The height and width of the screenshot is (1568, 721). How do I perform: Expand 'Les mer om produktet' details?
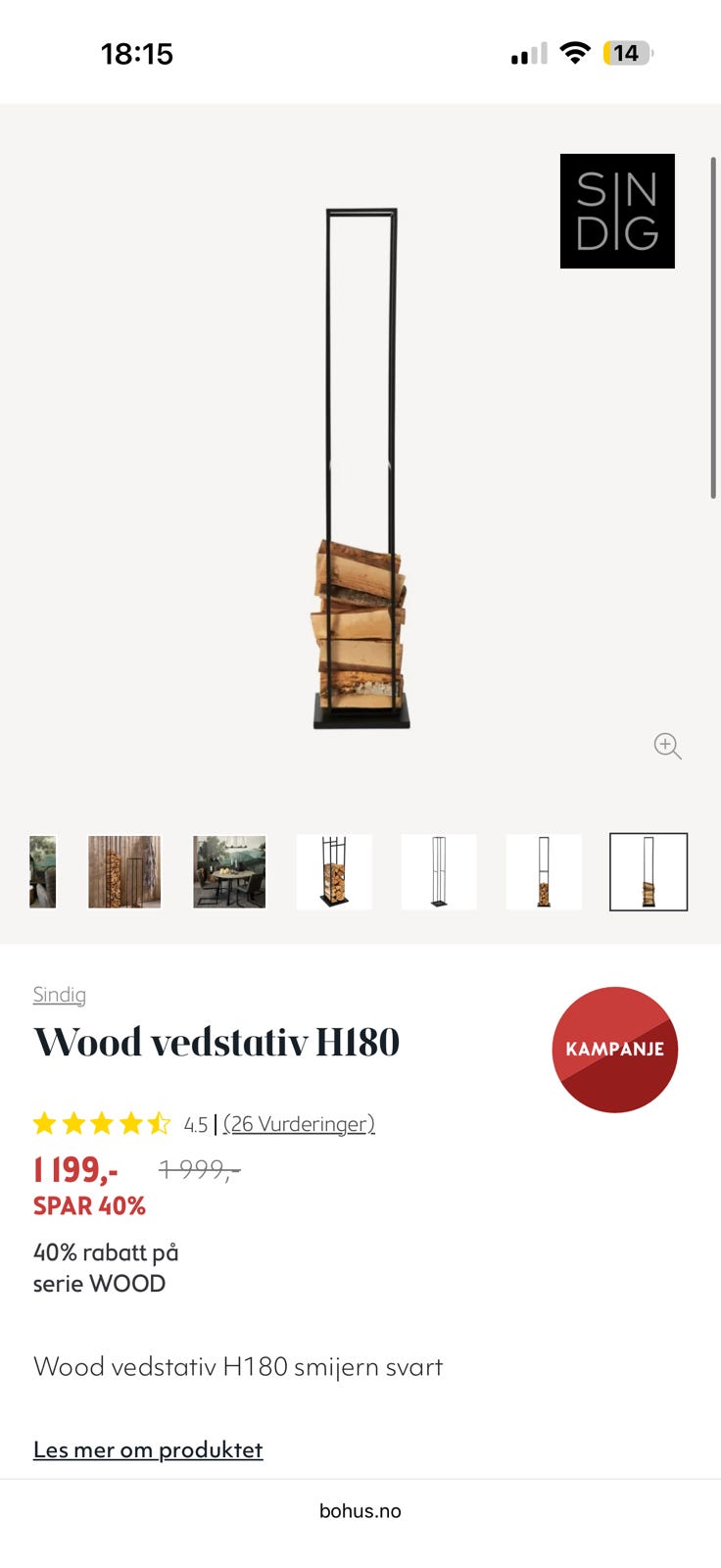[147, 1449]
